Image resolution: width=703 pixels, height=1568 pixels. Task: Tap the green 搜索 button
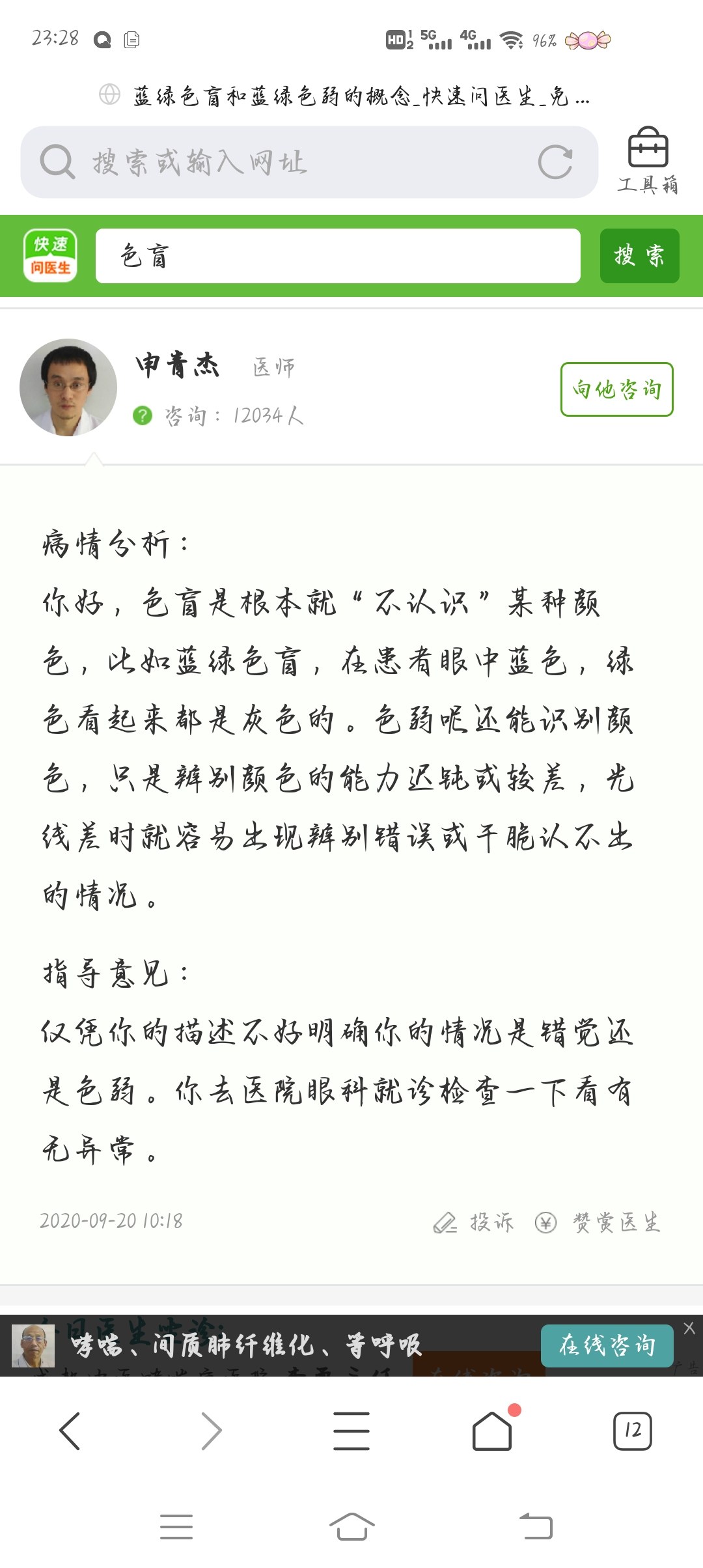pyautogui.click(x=639, y=256)
